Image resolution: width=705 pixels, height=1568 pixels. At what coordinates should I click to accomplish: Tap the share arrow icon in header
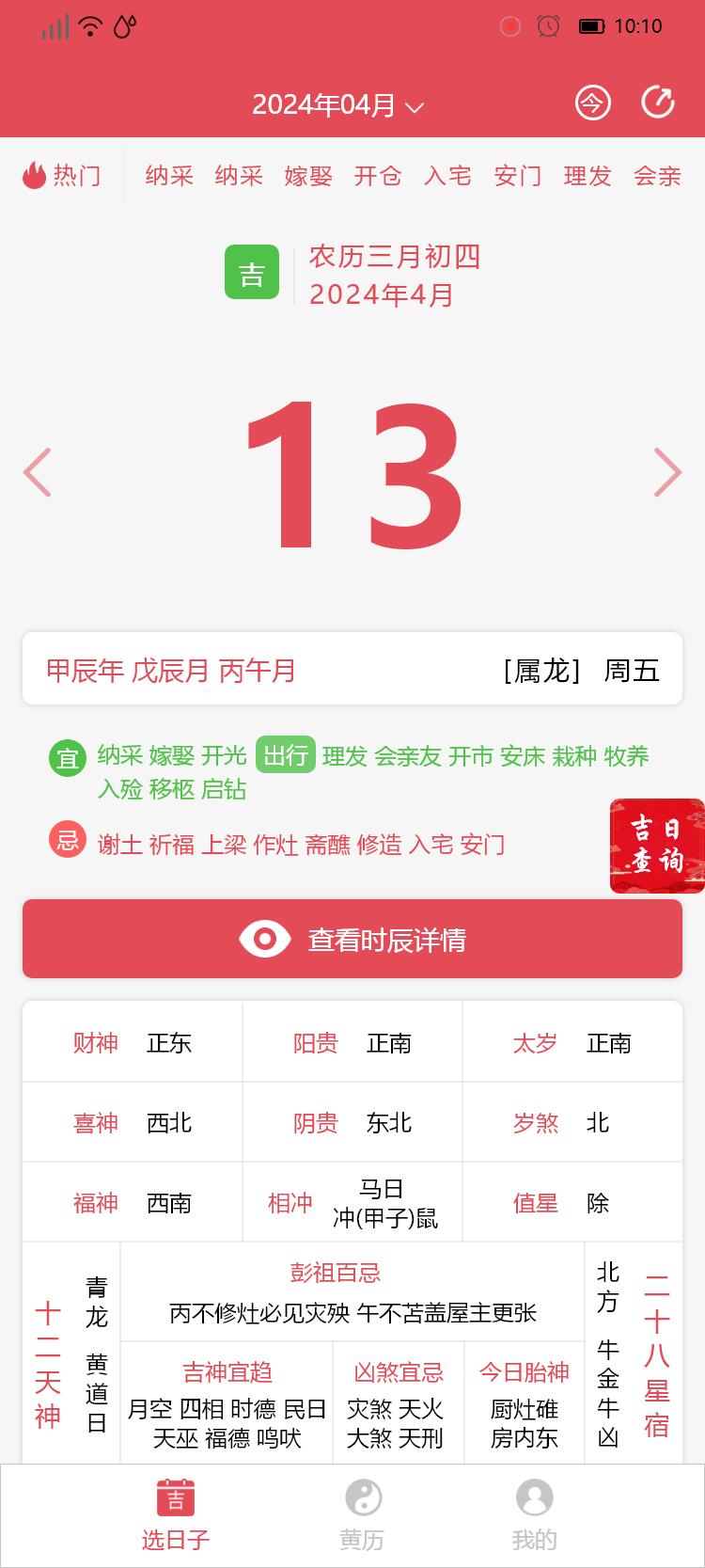coord(657,103)
